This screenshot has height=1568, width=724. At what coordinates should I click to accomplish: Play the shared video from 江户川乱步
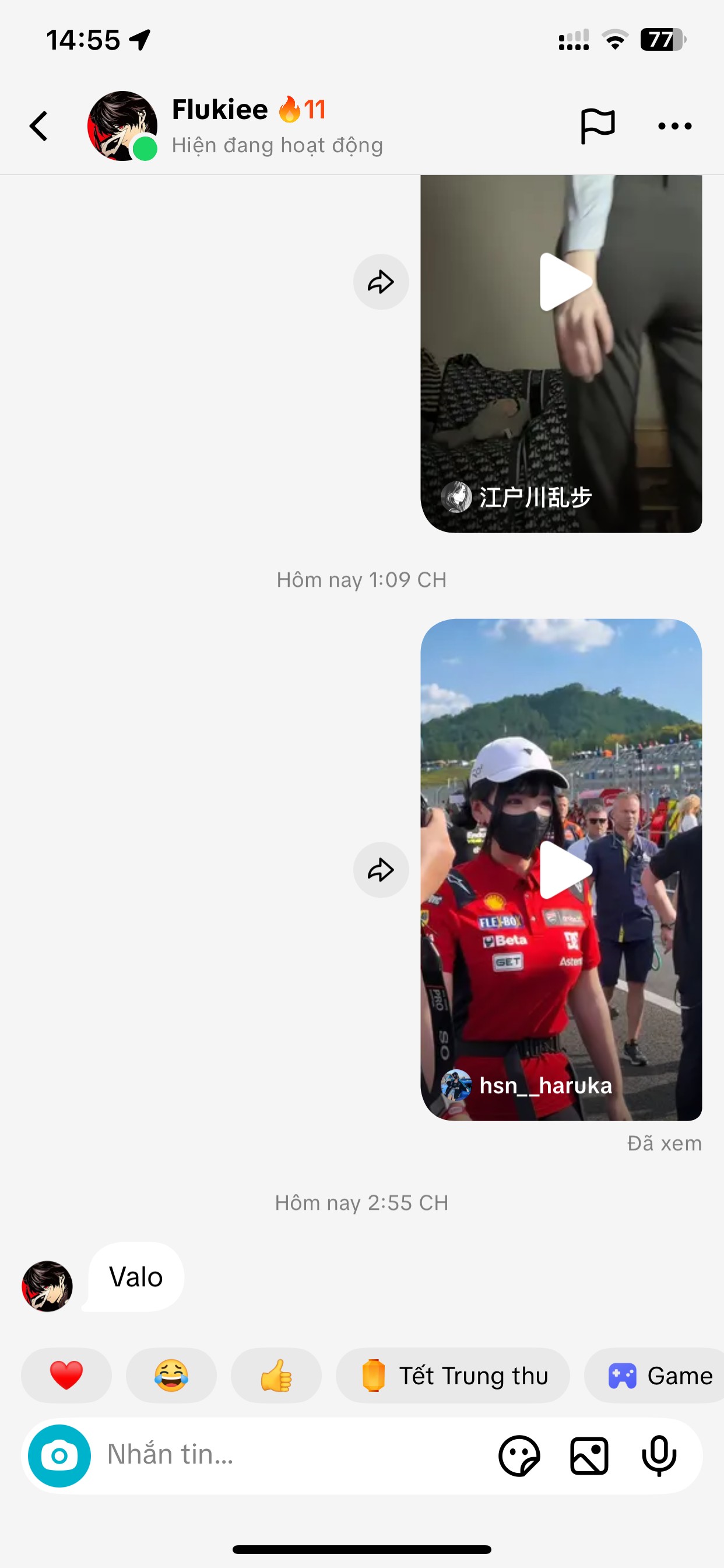565,282
